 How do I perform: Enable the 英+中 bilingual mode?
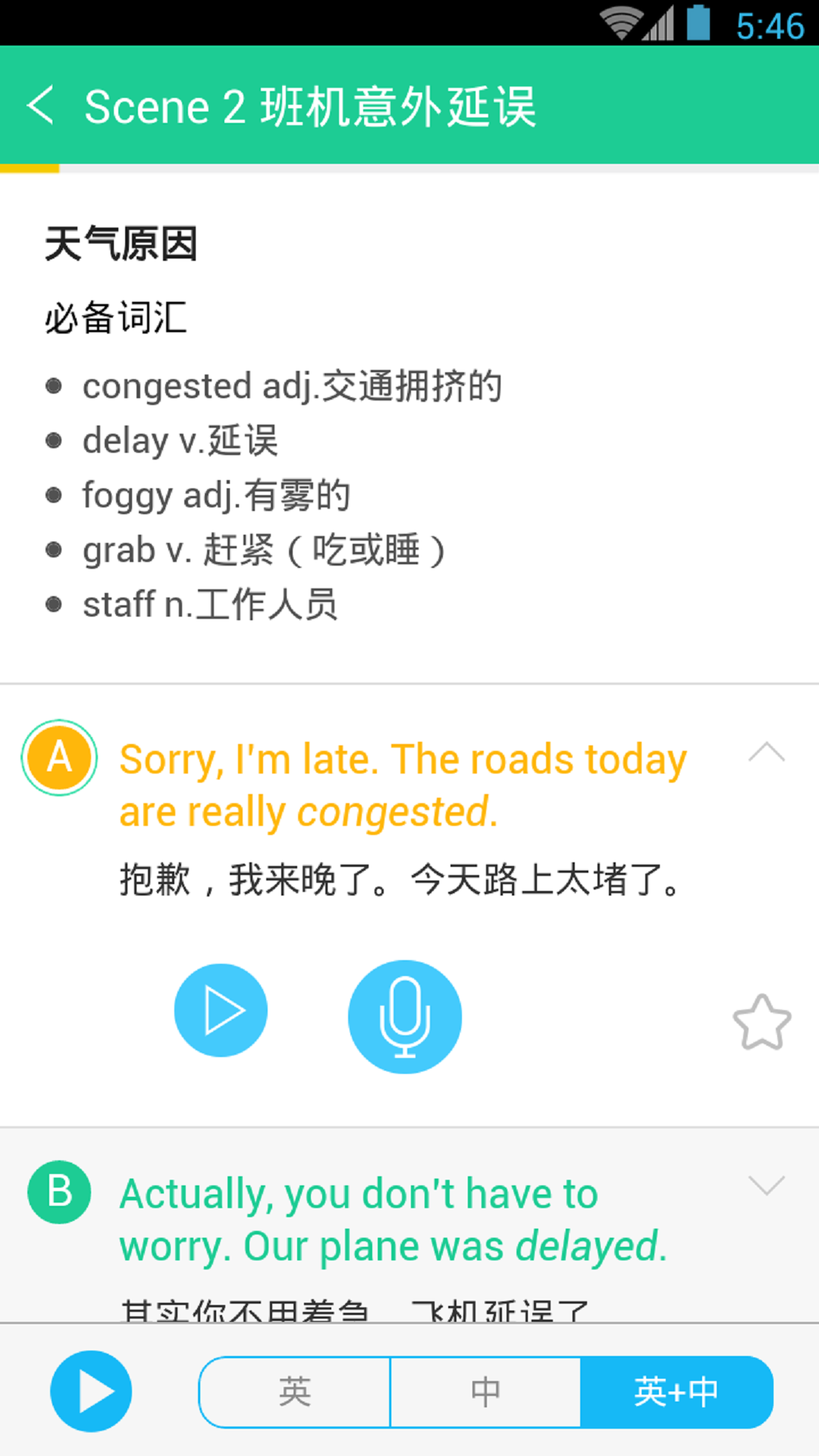click(677, 1392)
